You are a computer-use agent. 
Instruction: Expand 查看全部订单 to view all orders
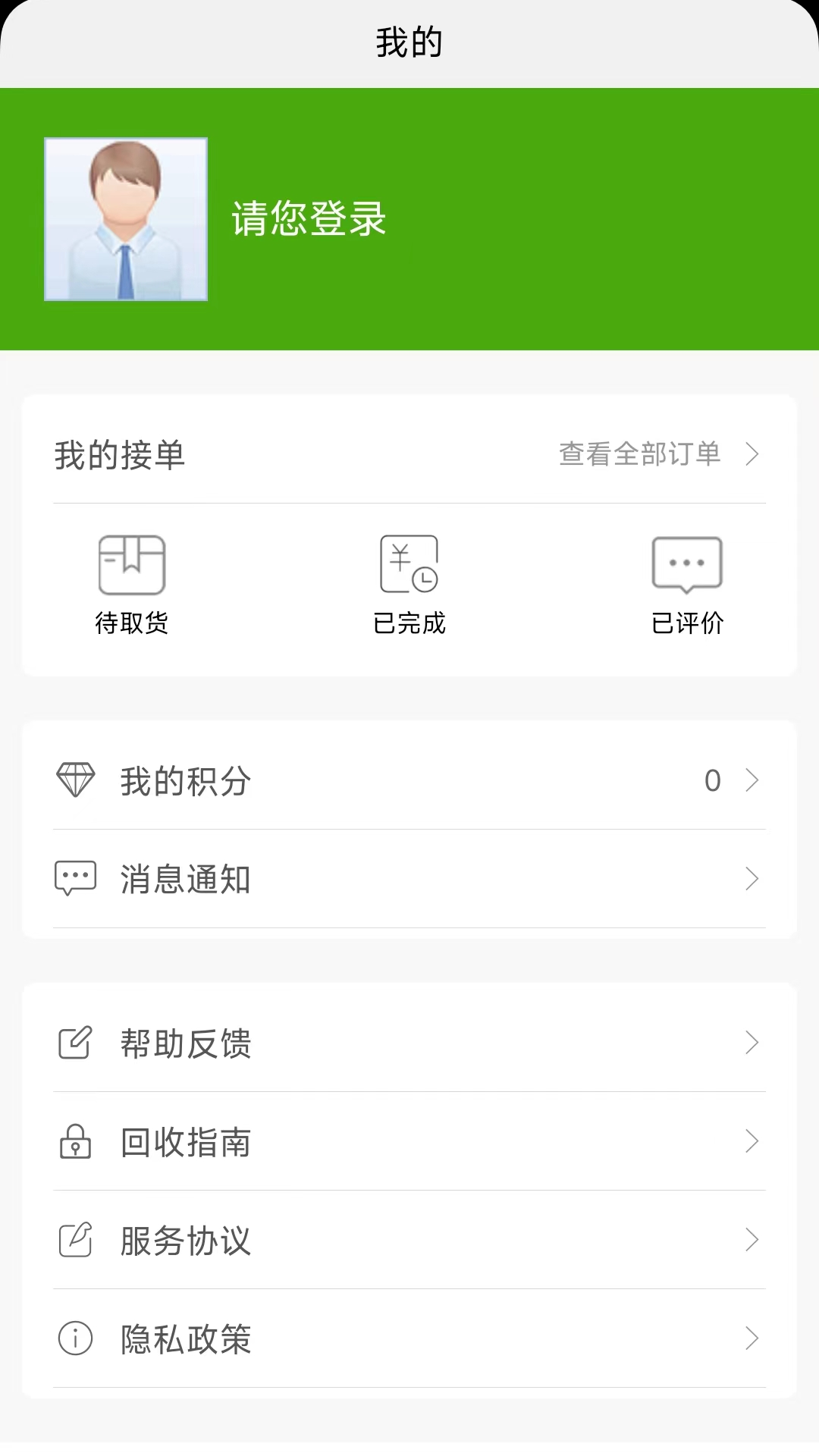pyautogui.click(x=641, y=454)
